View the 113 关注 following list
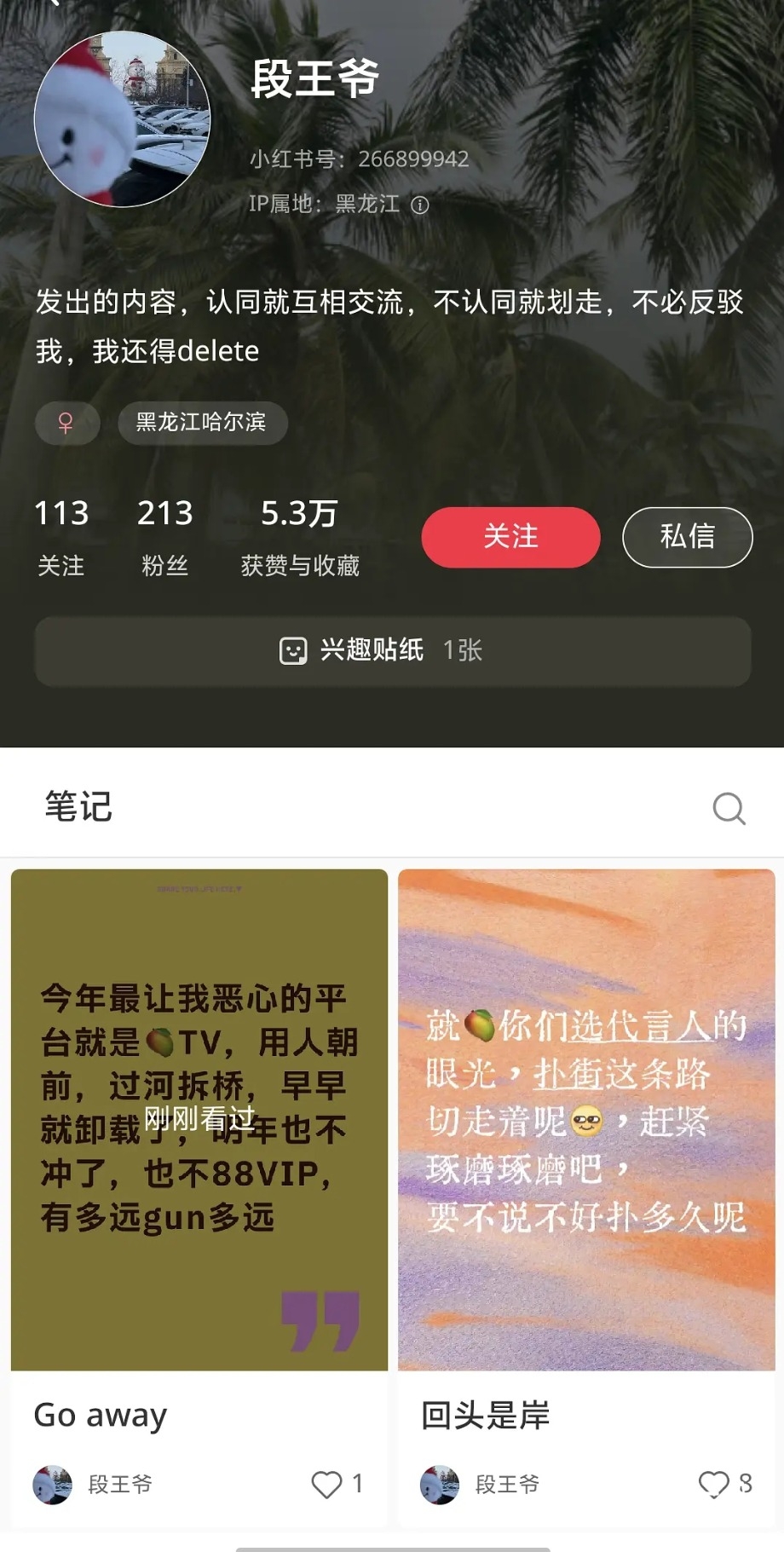Screen dimensions: 784x1552 pyautogui.click(x=61, y=537)
